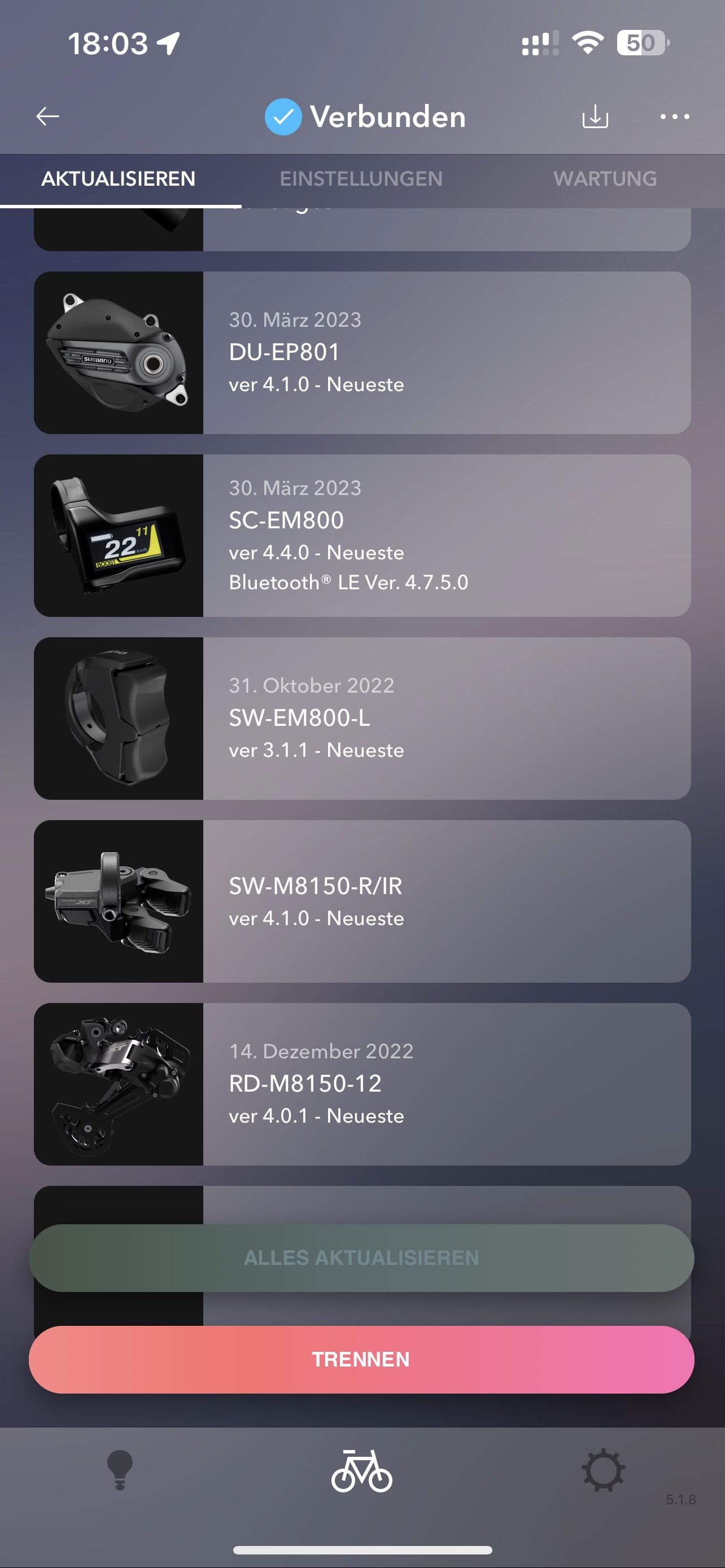Tap Alles aktualisieren button

tap(361, 1258)
